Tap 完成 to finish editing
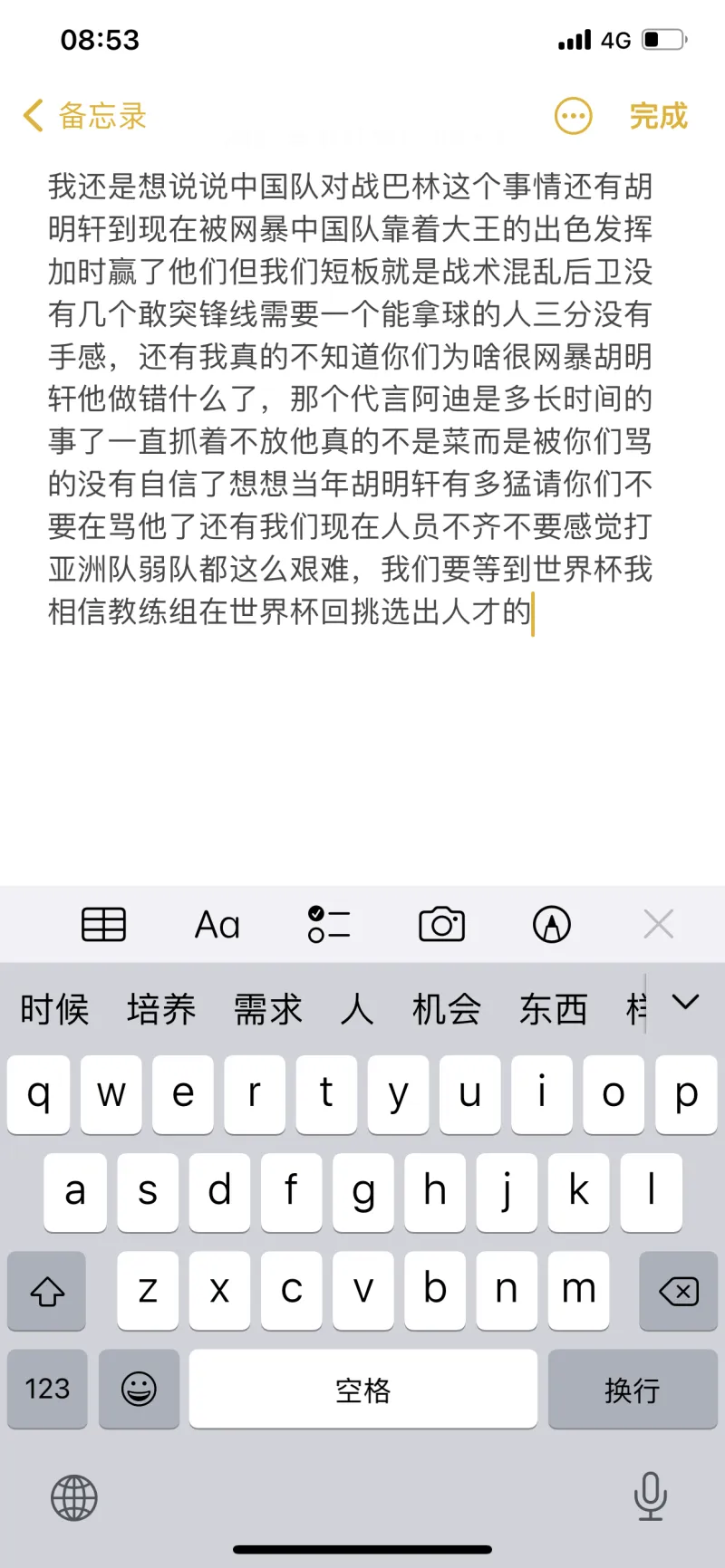 [659, 116]
